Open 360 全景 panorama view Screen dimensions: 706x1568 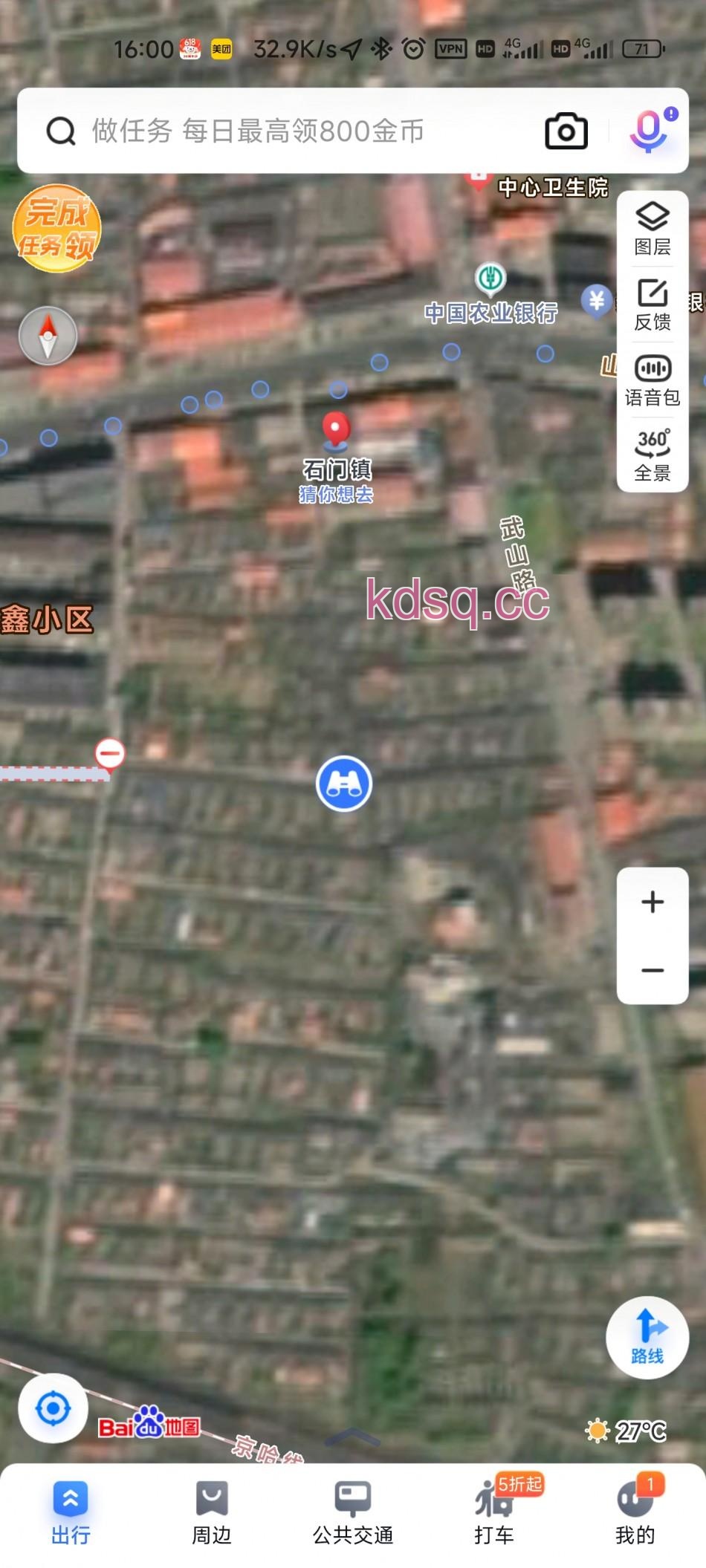(x=652, y=455)
